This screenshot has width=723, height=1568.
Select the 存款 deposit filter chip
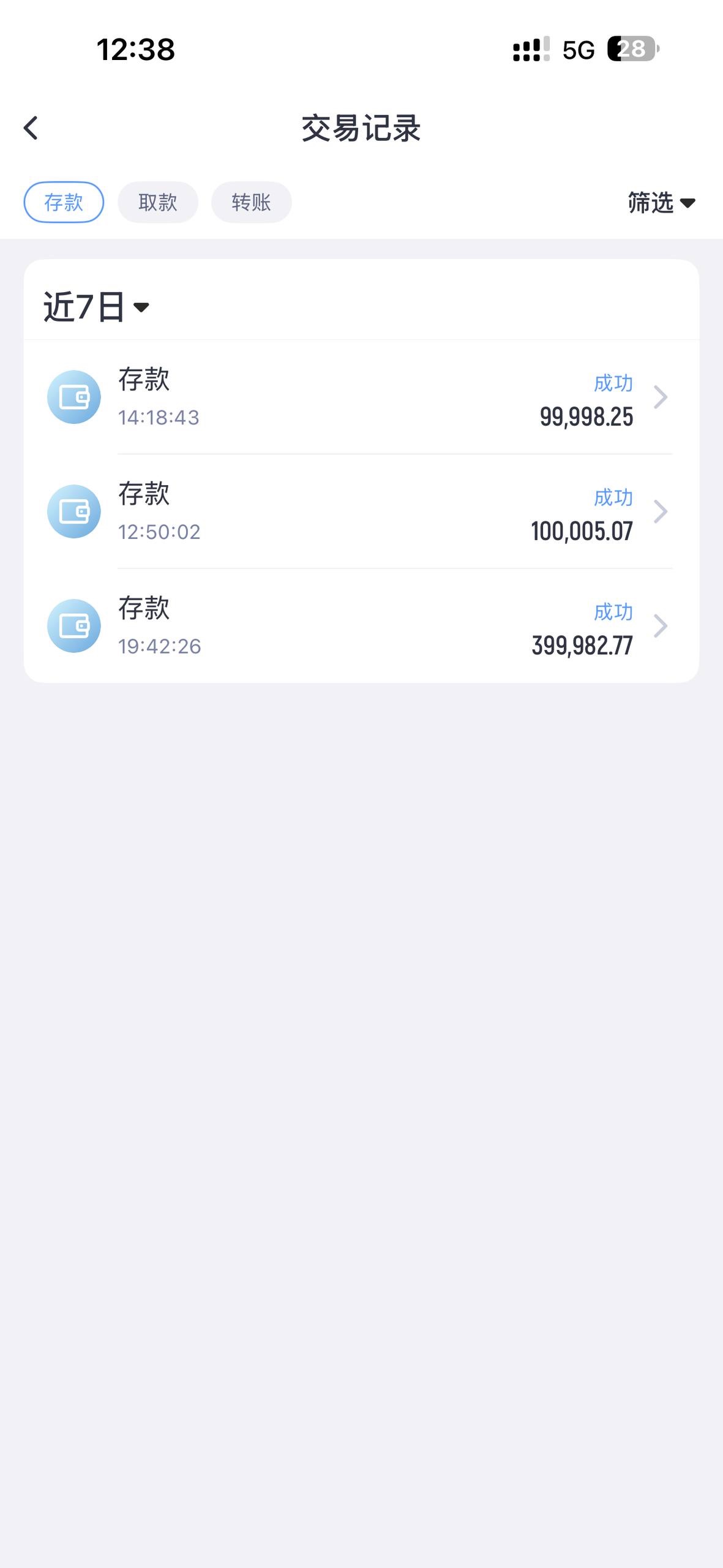coord(64,202)
